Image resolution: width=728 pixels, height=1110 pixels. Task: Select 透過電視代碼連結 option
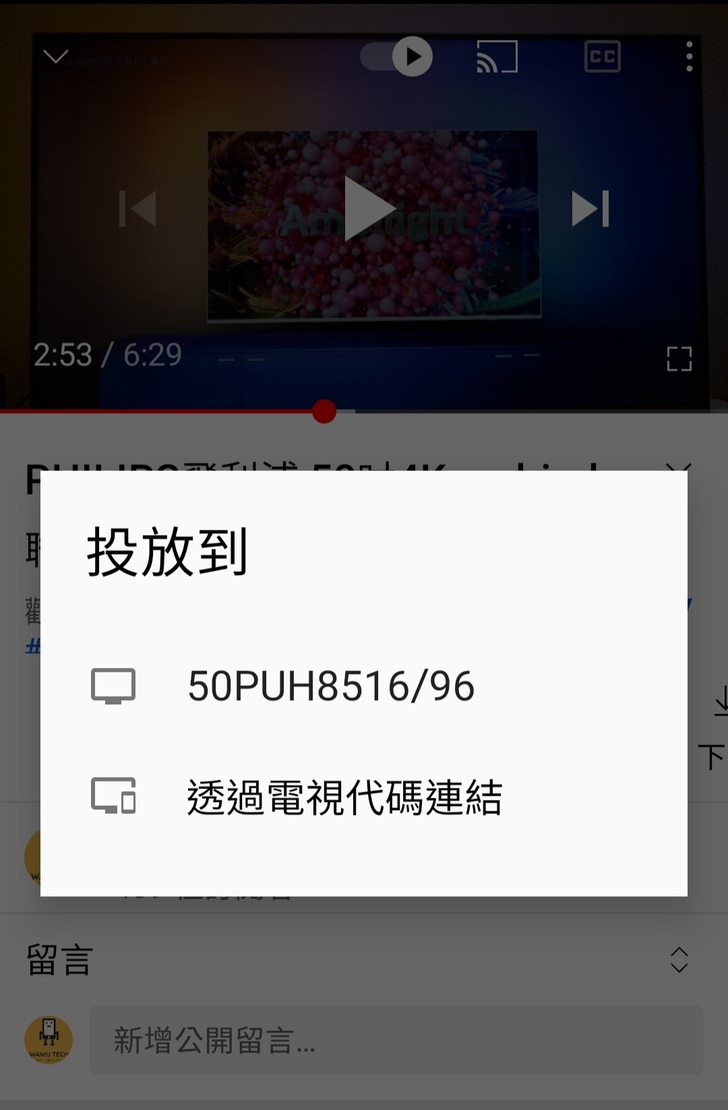(x=343, y=797)
